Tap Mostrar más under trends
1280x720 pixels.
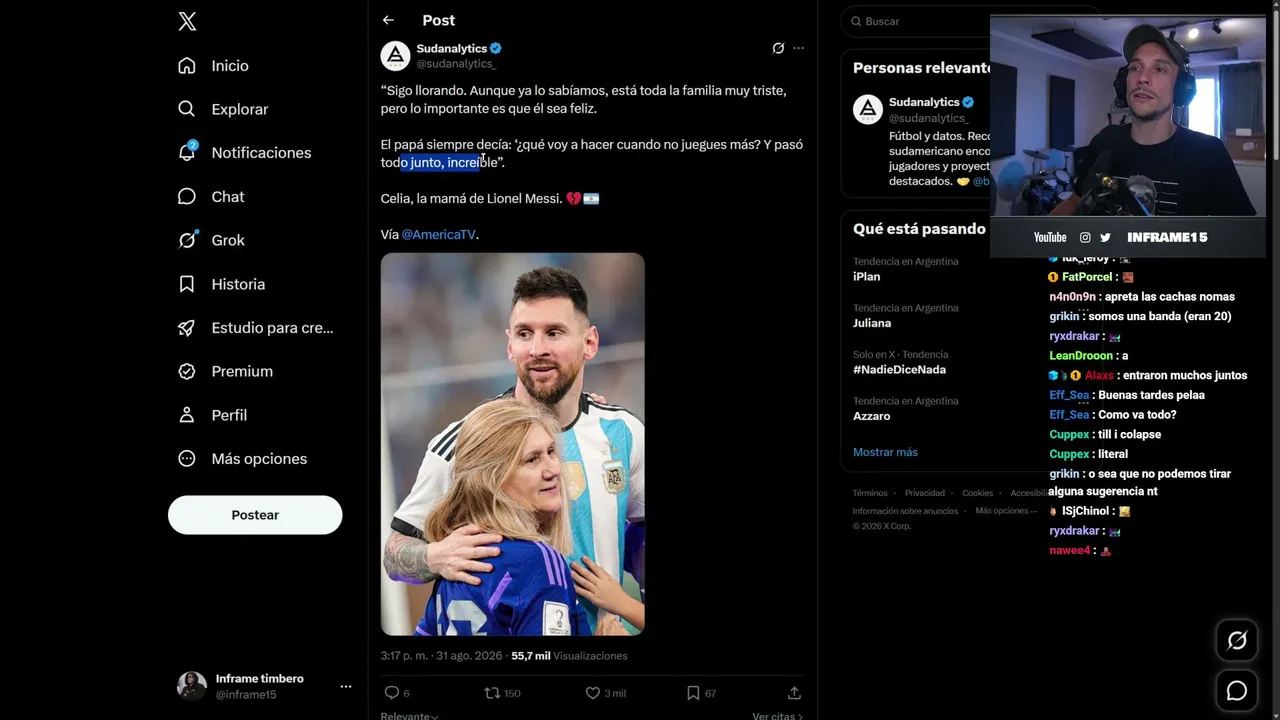(885, 452)
